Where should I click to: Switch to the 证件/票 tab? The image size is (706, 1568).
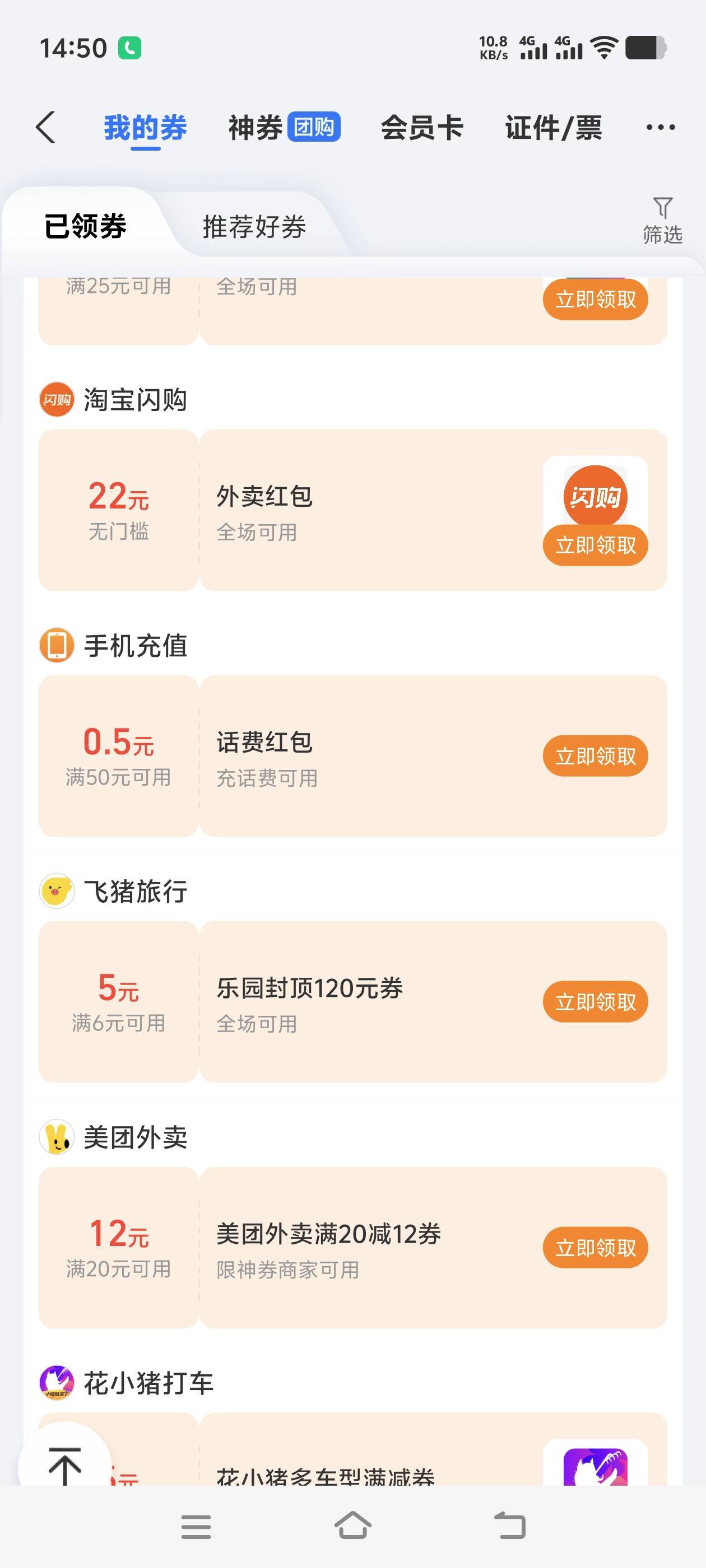pyautogui.click(x=553, y=127)
